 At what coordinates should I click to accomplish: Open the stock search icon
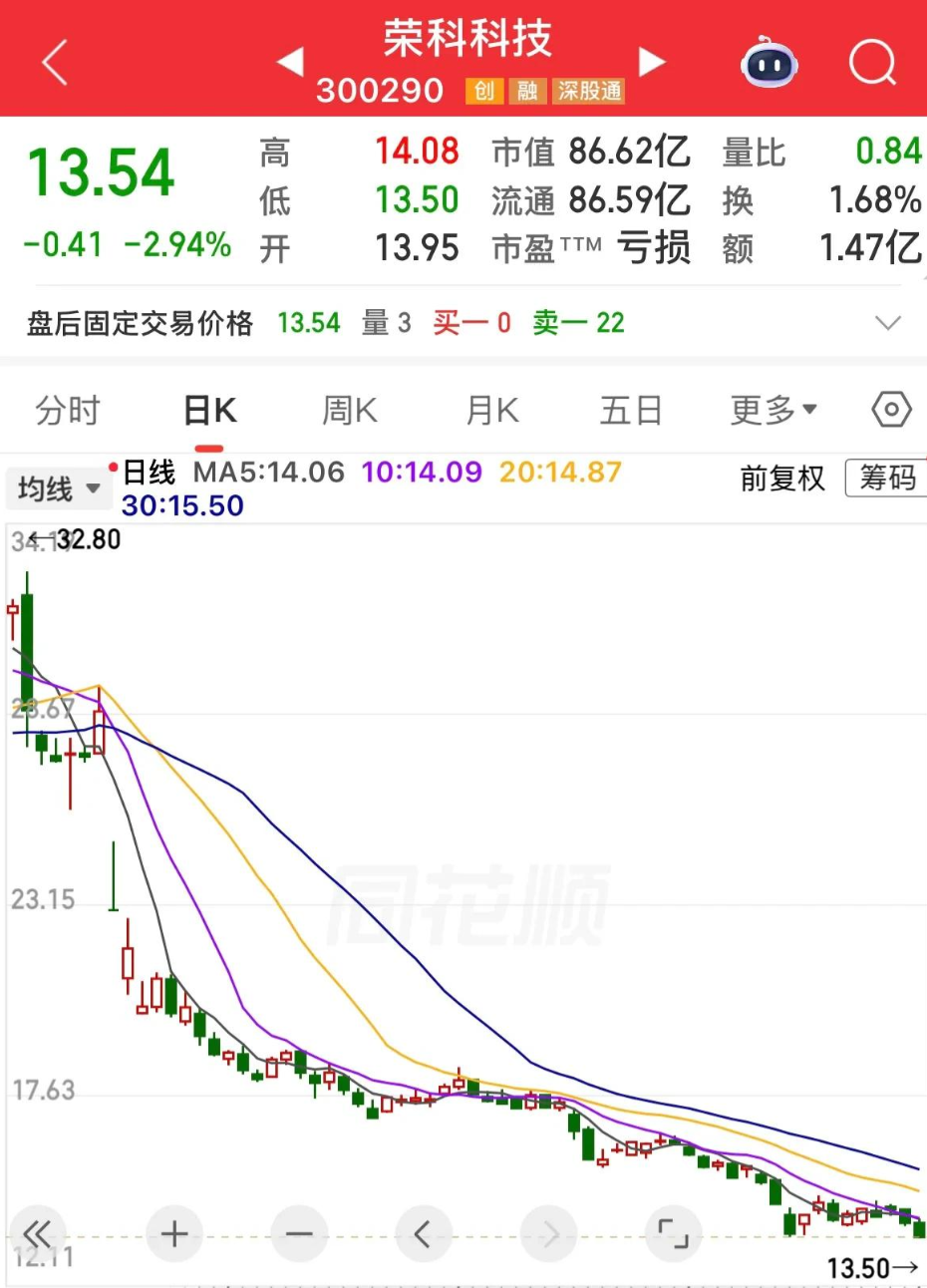(x=872, y=63)
